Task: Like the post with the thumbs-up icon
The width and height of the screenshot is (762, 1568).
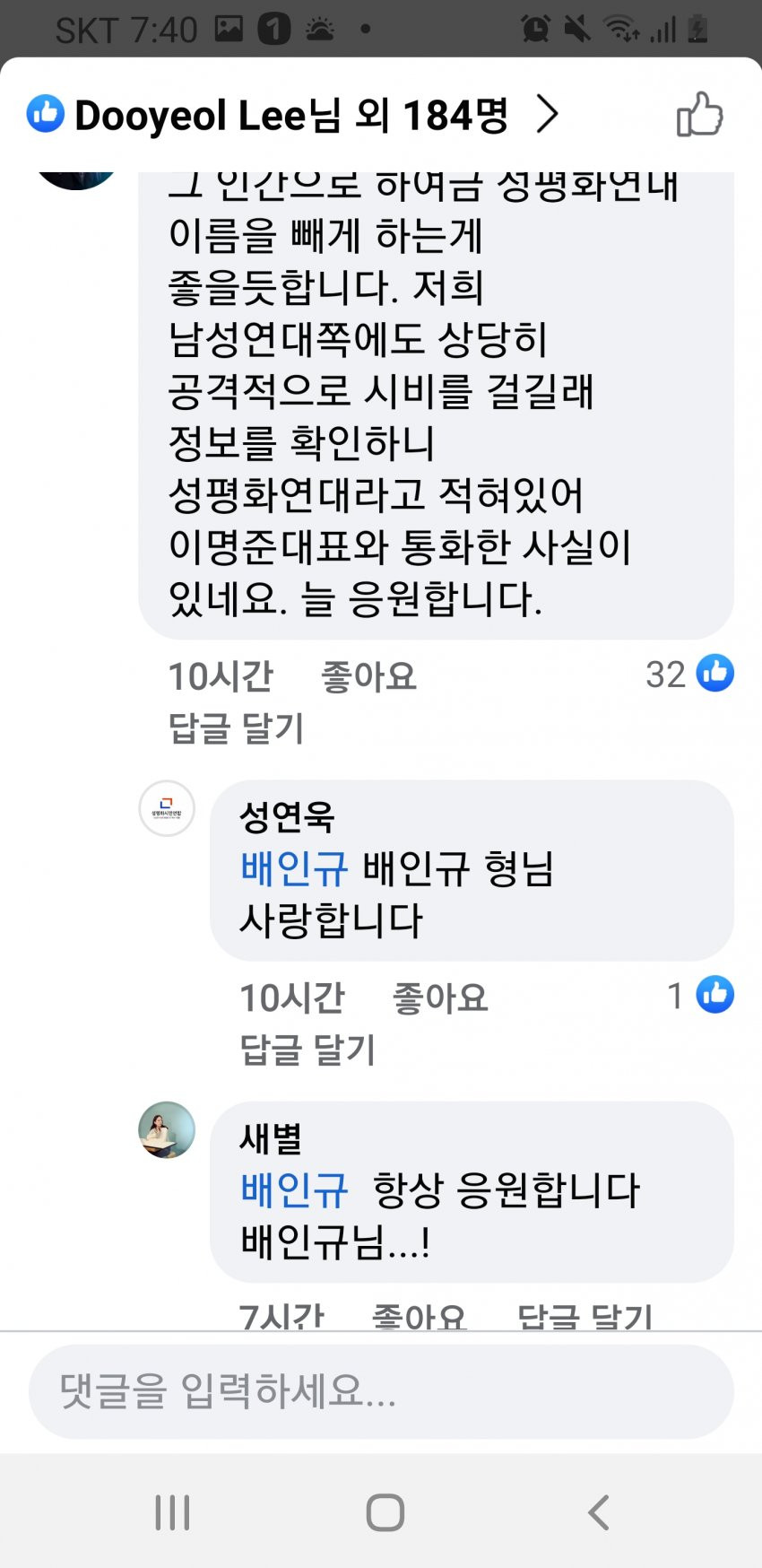Action: click(698, 115)
